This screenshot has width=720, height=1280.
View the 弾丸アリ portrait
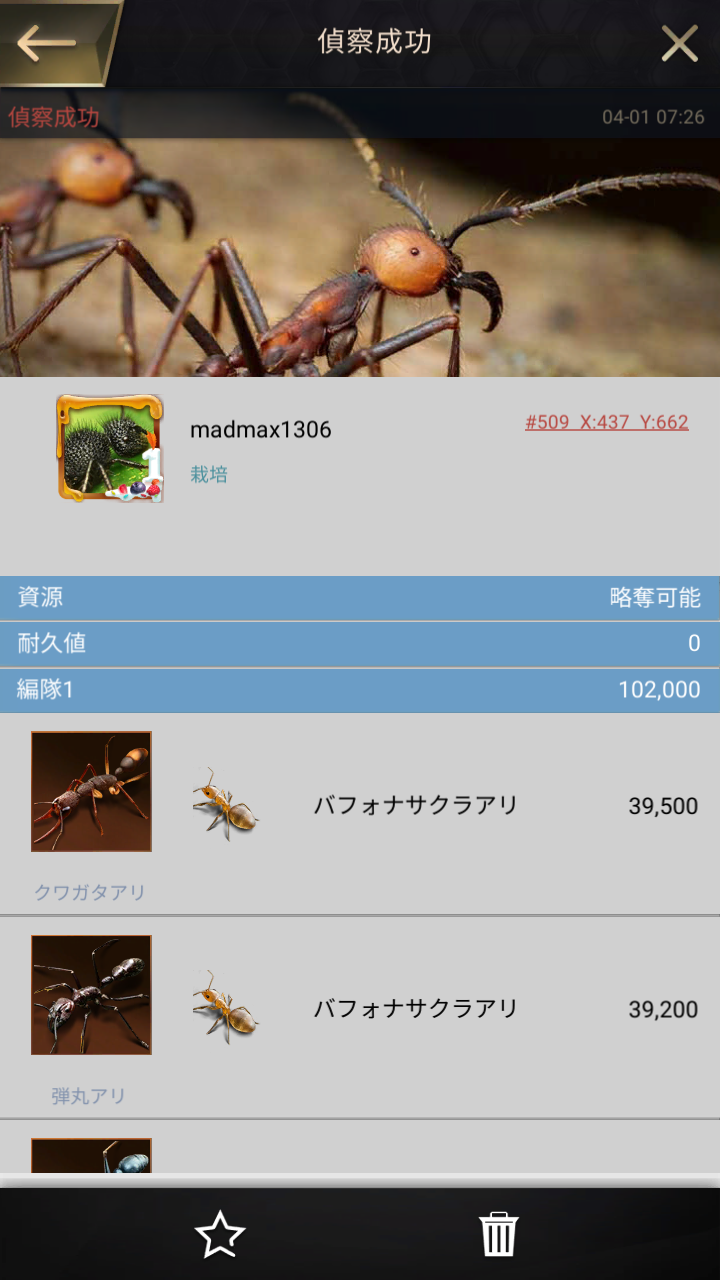click(x=91, y=995)
